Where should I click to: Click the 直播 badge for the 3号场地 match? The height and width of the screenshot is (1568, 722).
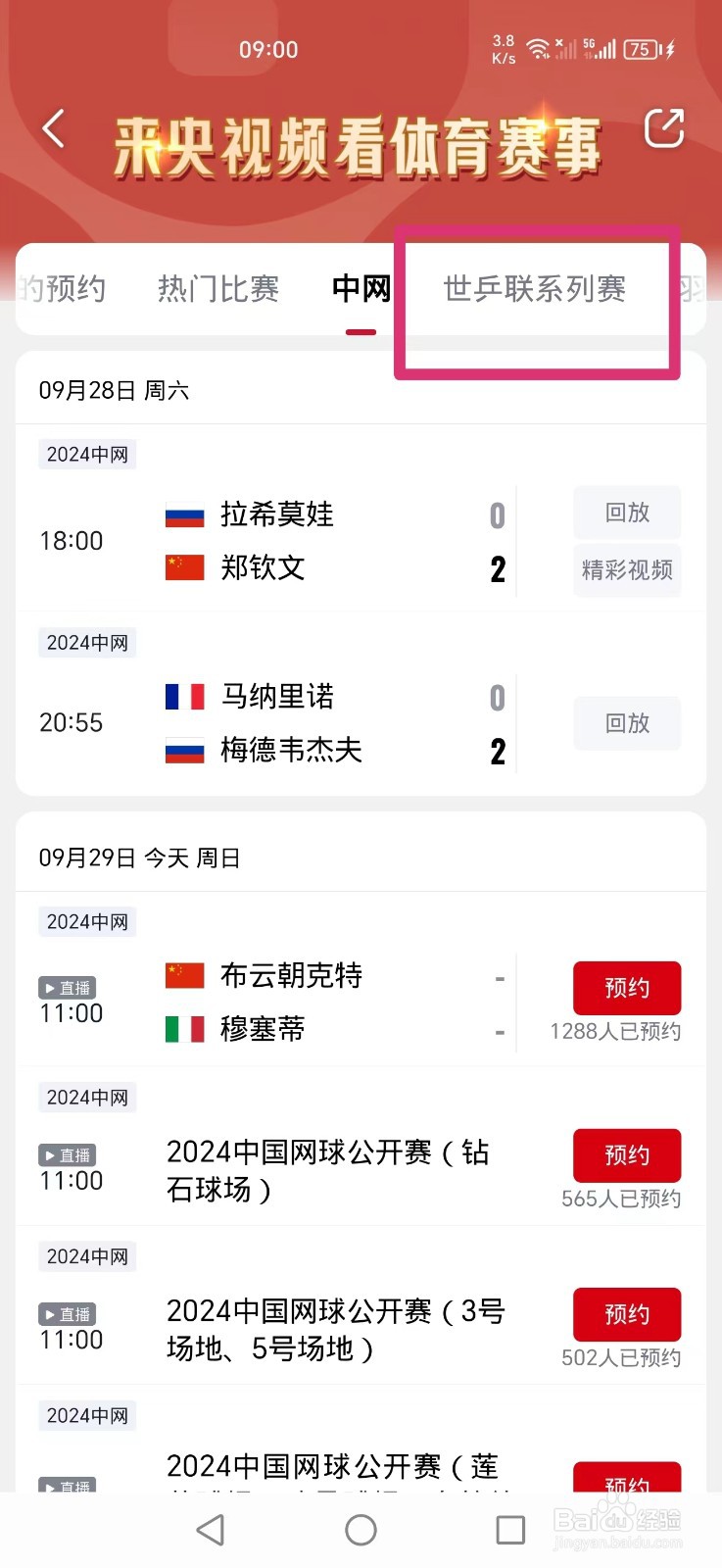[x=67, y=1313]
